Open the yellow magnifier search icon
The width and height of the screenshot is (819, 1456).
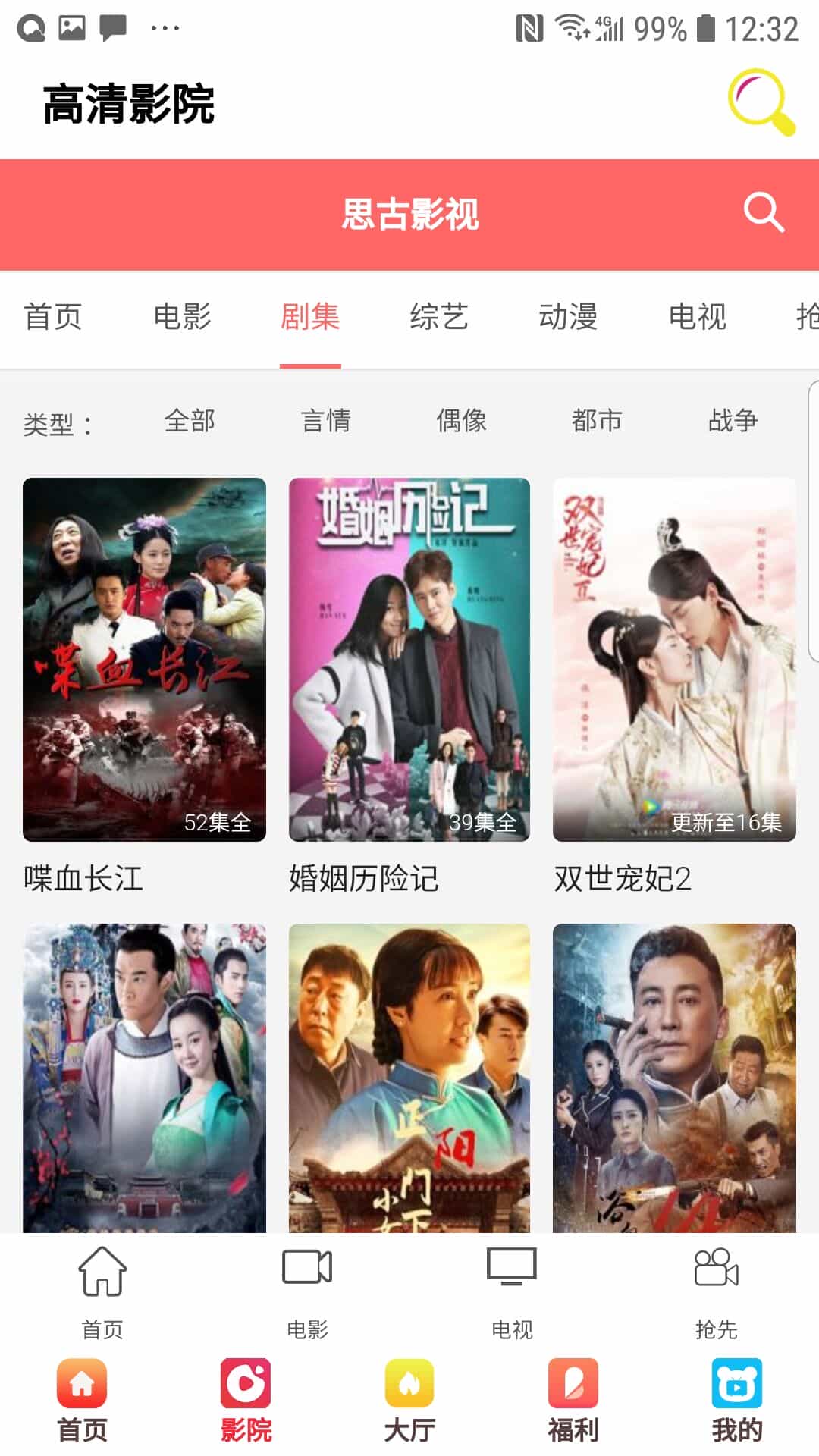point(761,102)
